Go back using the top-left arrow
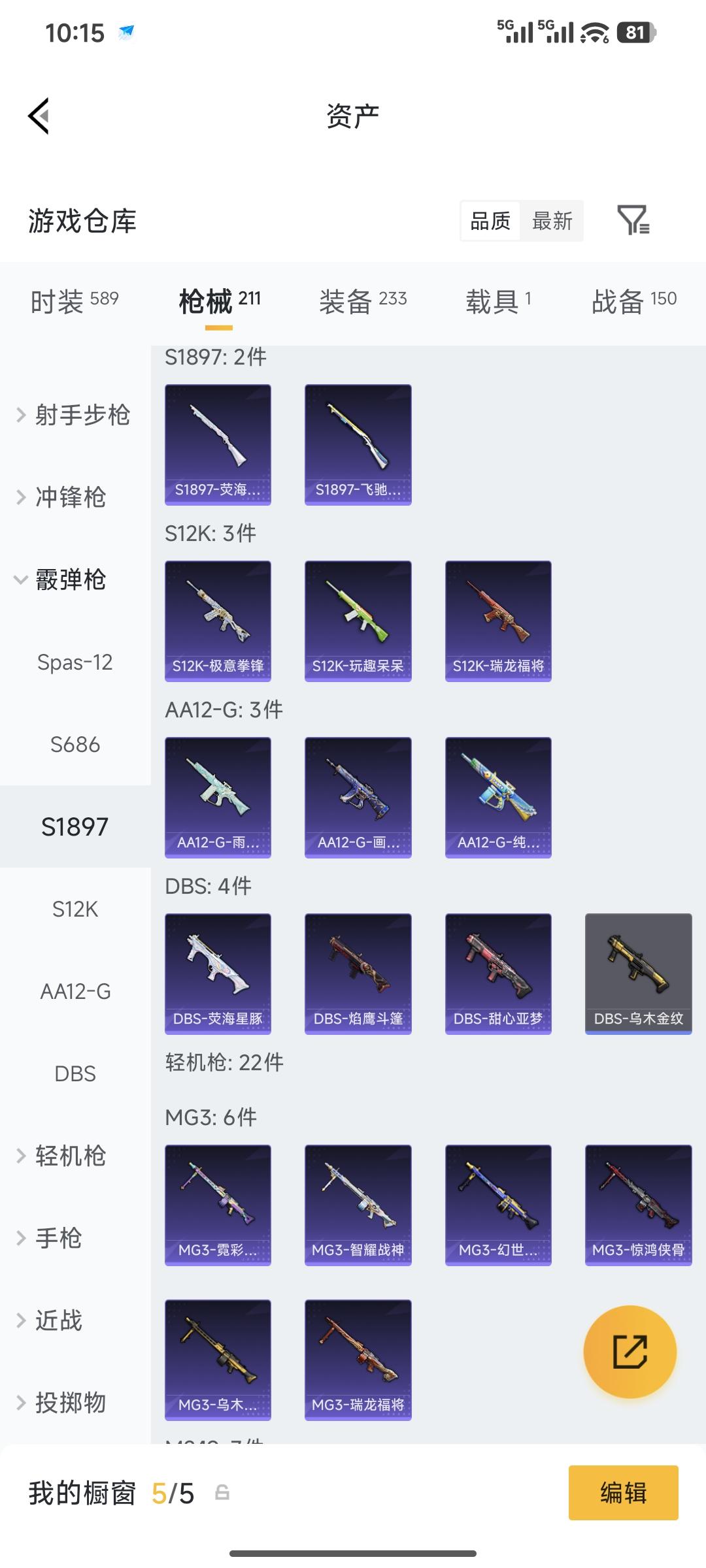 tap(39, 116)
